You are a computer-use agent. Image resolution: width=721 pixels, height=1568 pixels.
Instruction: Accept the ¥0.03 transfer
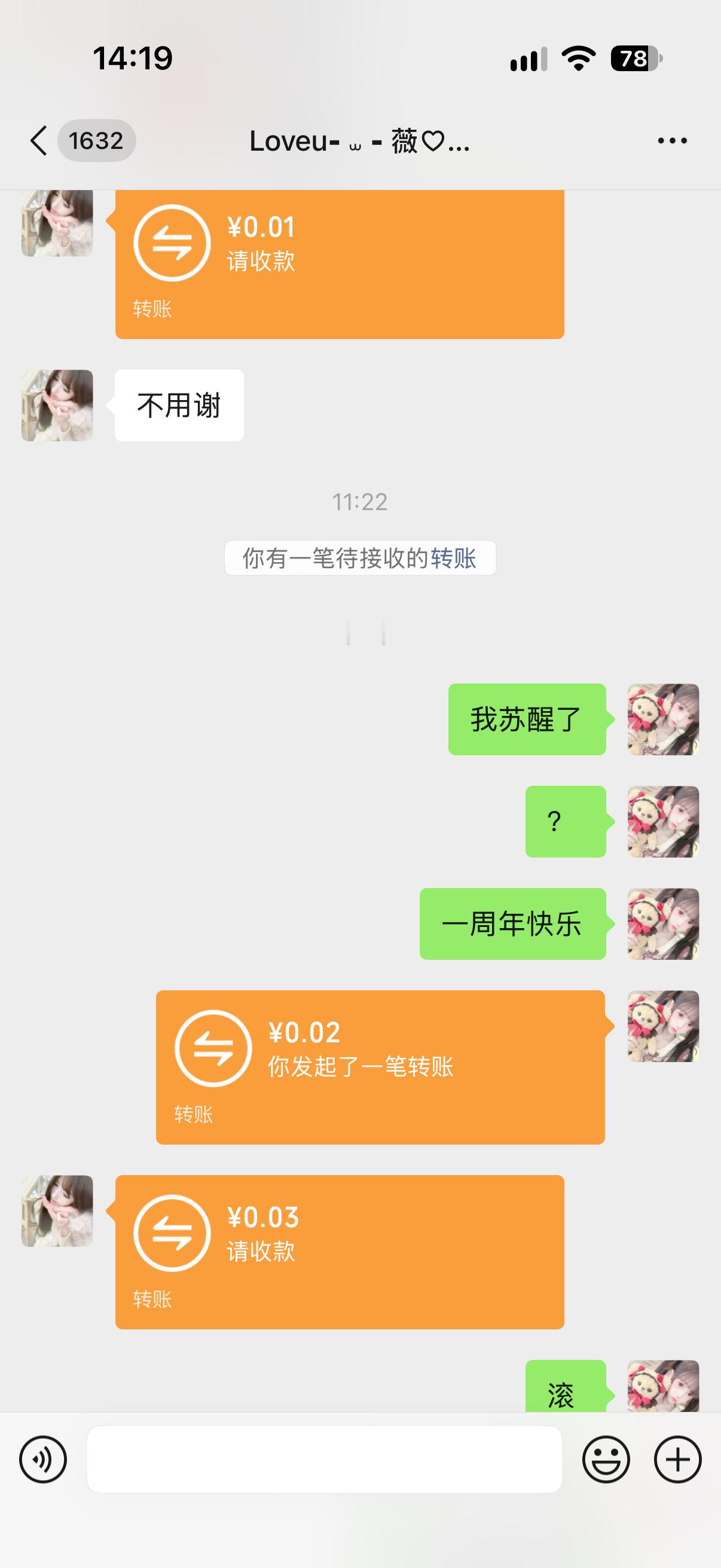340,1252
